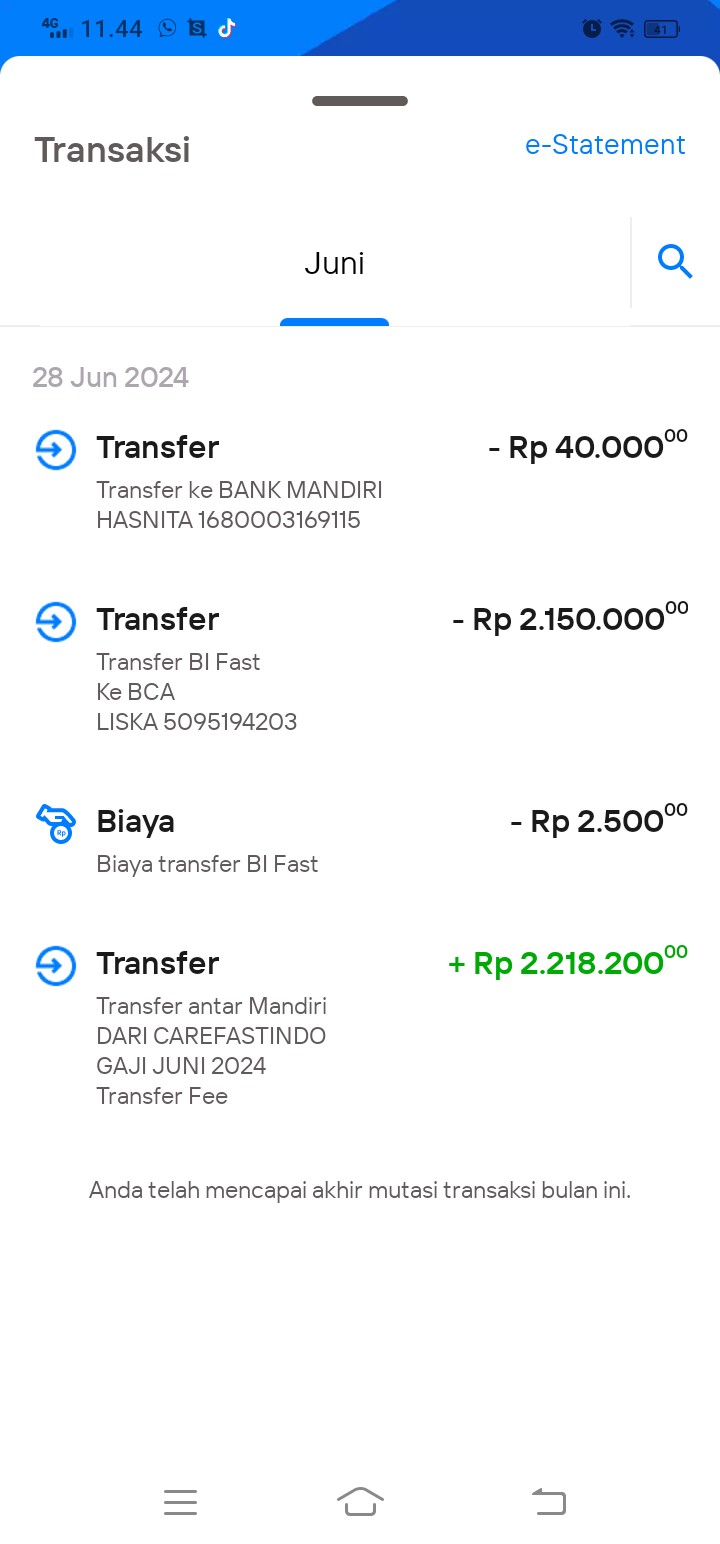Select the Juni month tab
This screenshot has height=1544, width=720.
(x=334, y=263)
